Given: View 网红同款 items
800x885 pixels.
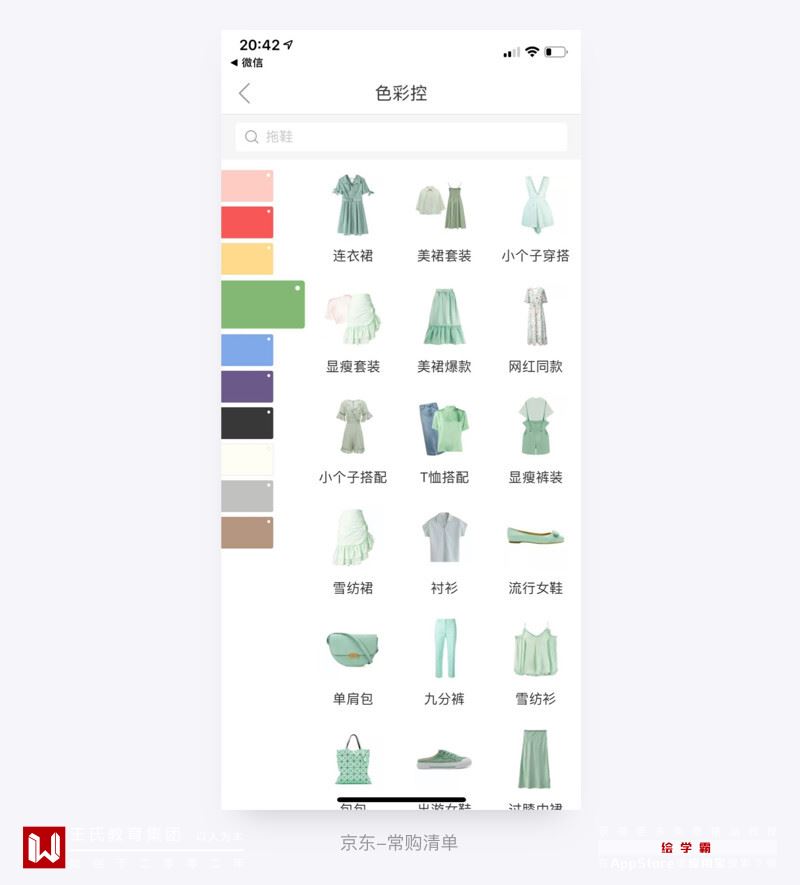Looking at the screenshot, I should (x=535, y=328).
